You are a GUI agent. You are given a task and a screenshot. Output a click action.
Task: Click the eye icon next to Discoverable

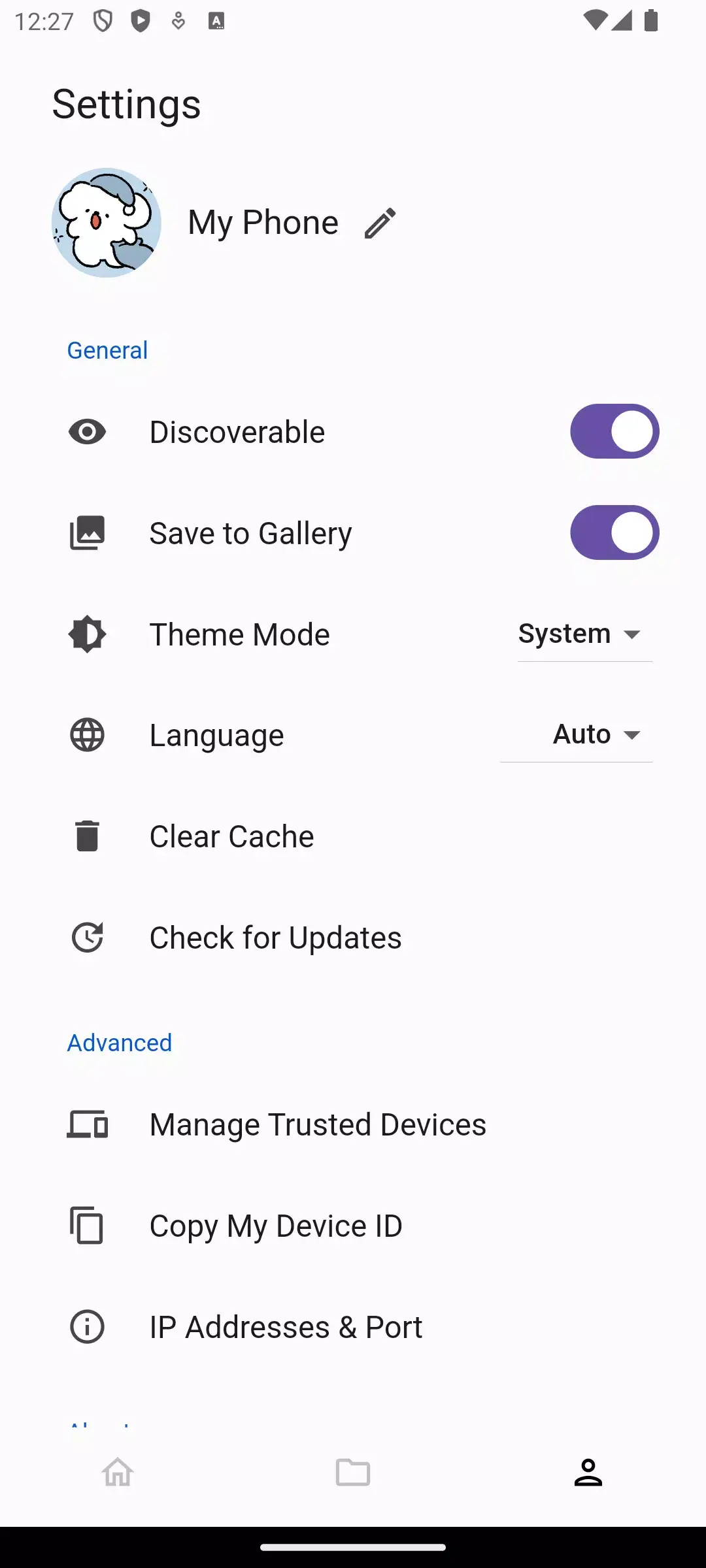coord(88,431)
